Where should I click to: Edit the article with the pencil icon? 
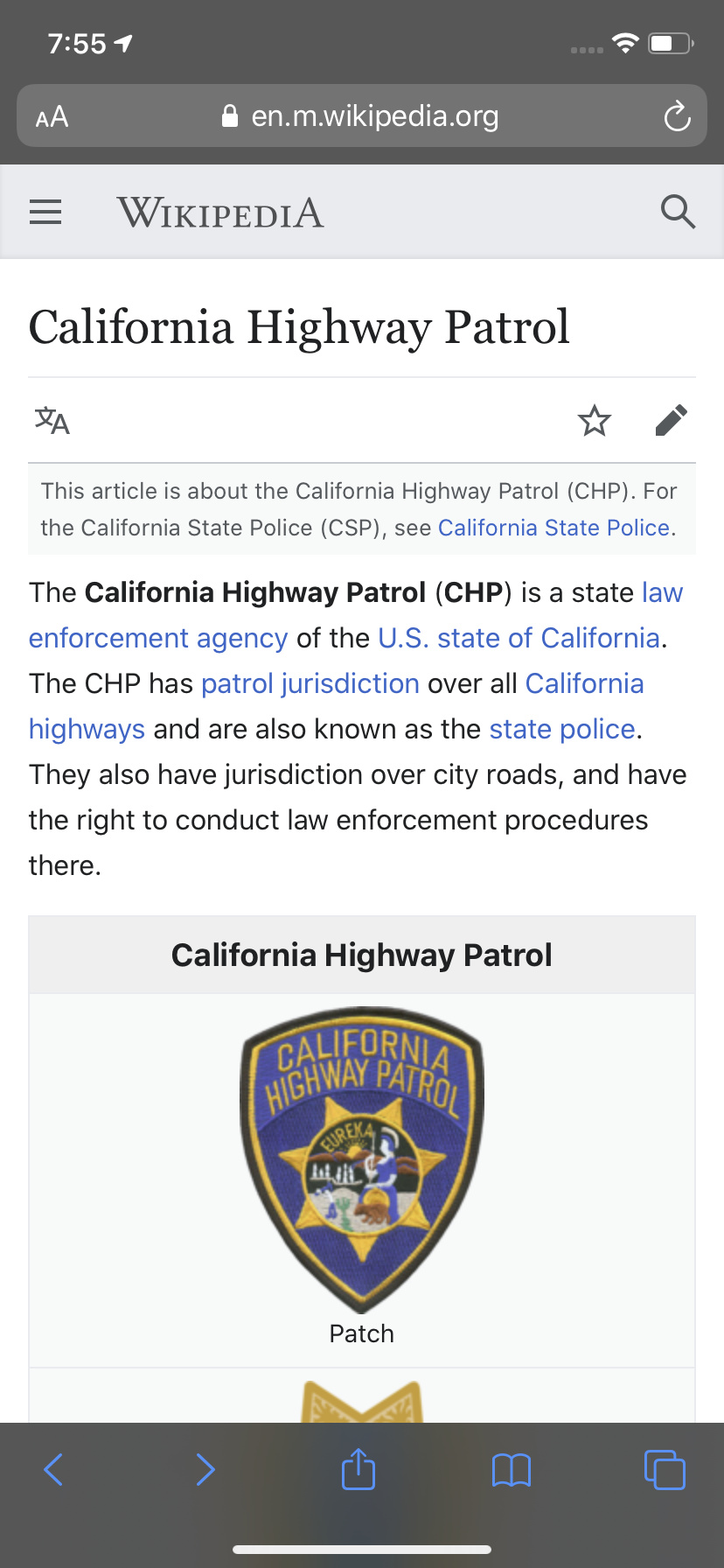point(672,421)
